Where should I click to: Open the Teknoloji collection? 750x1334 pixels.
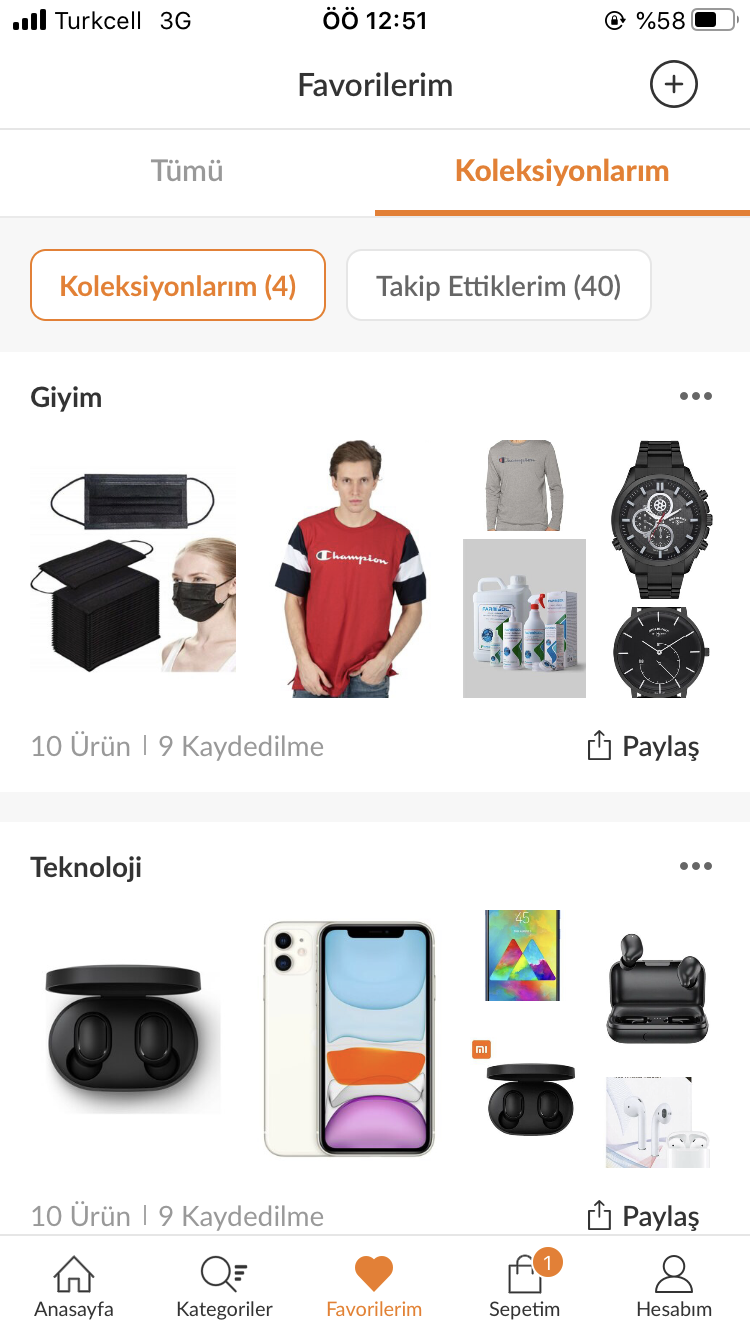coord(86,867)
